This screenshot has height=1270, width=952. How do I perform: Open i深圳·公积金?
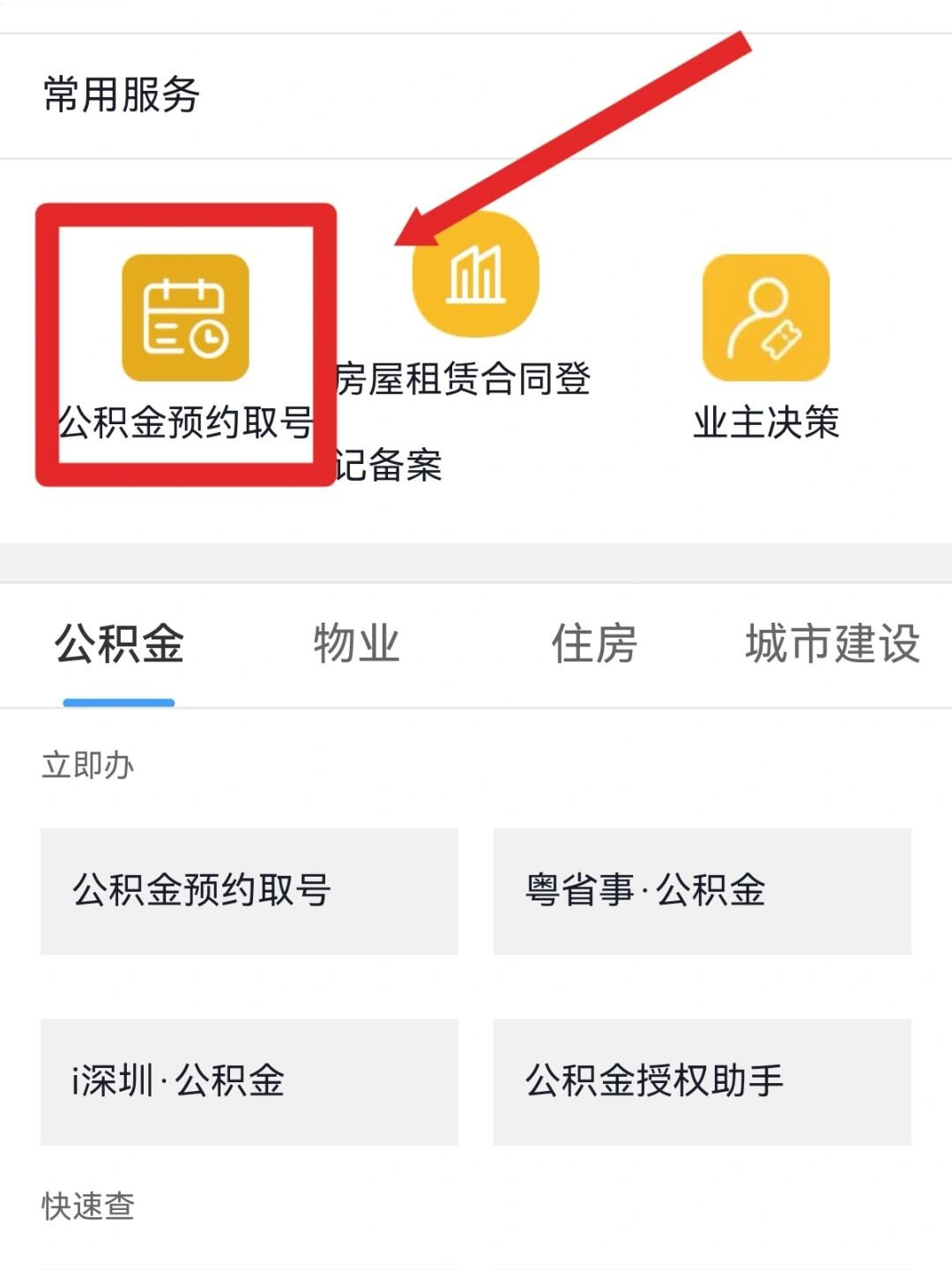(249, 1081)
